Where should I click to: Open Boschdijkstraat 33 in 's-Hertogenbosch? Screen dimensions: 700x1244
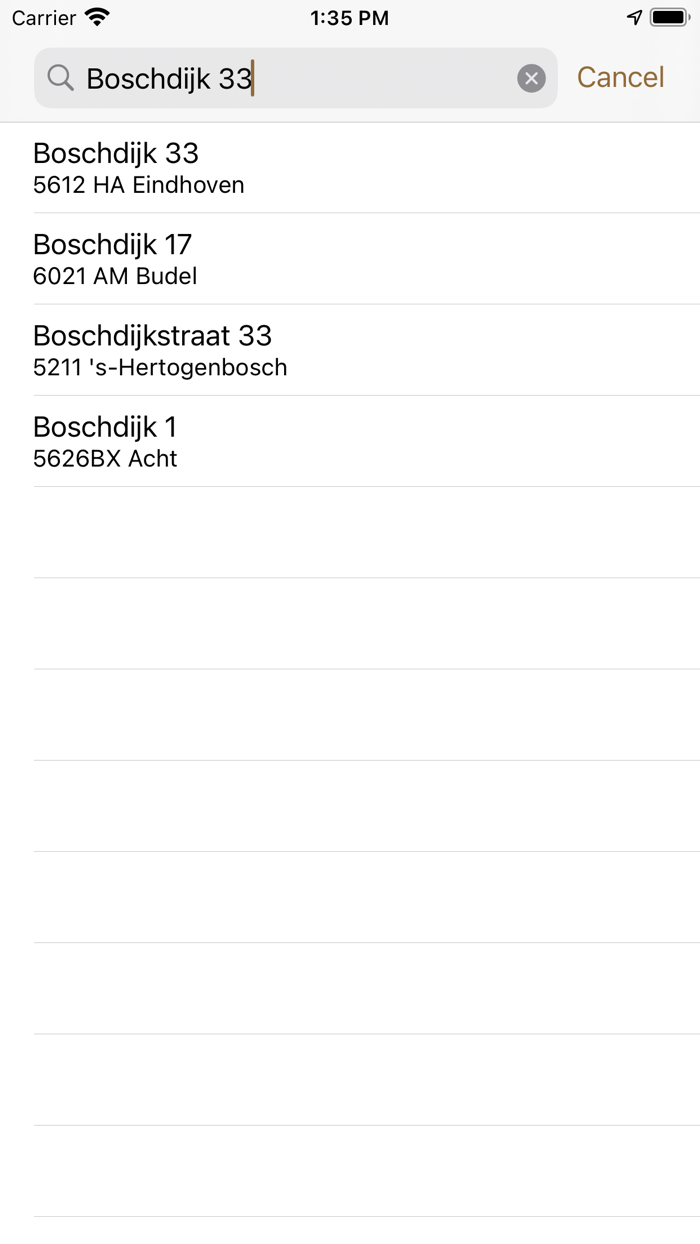[x=350, y=350]
